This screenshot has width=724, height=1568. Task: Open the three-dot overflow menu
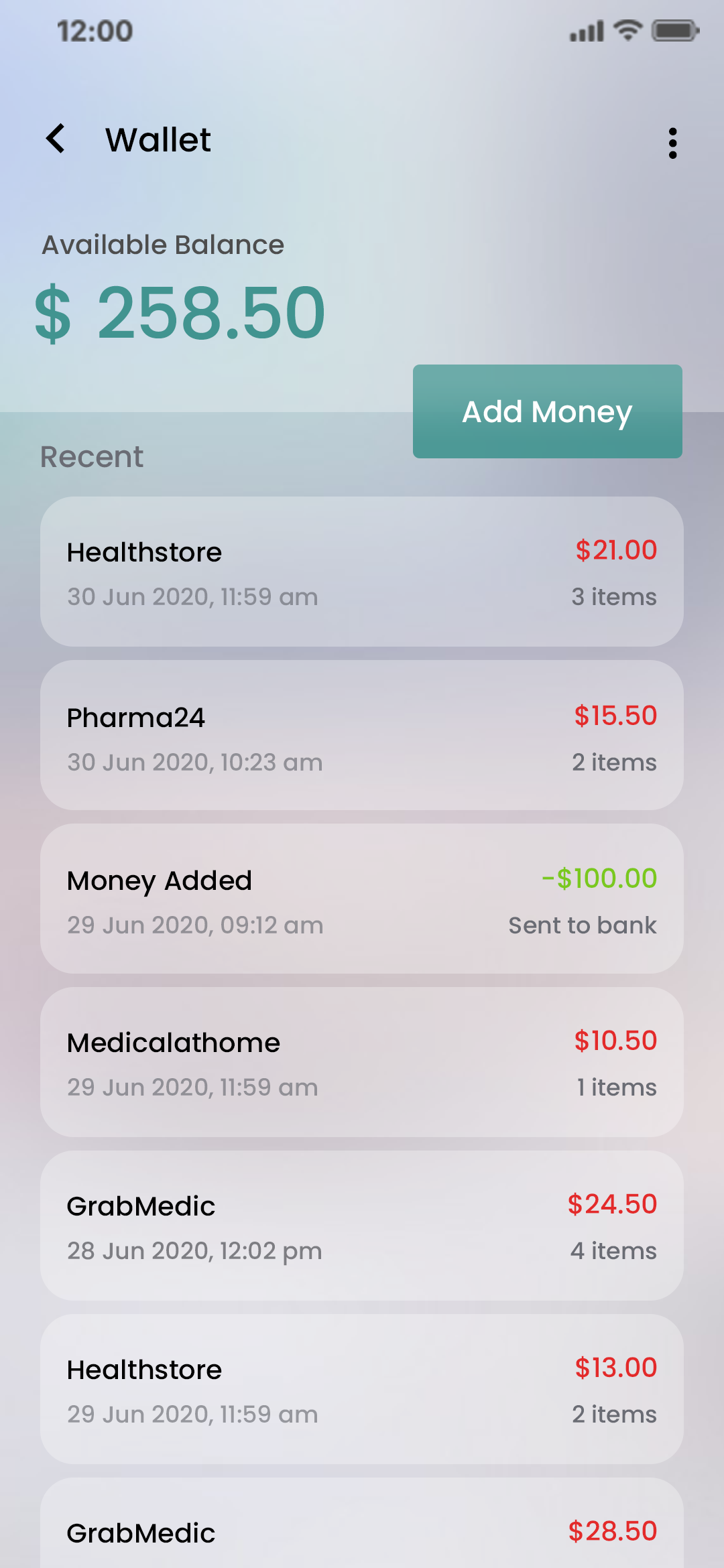[673, 143]
